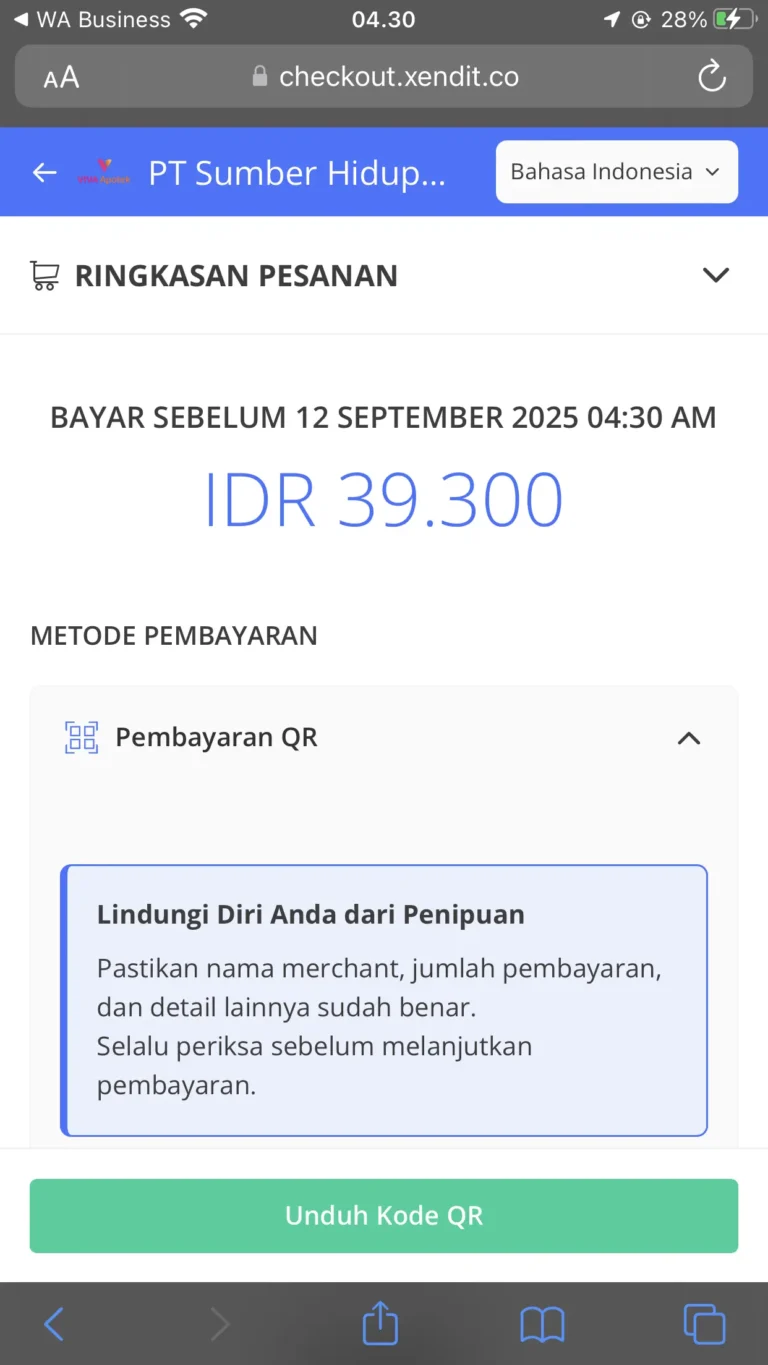
Task: Return to WA Business app
Action: 90,19
